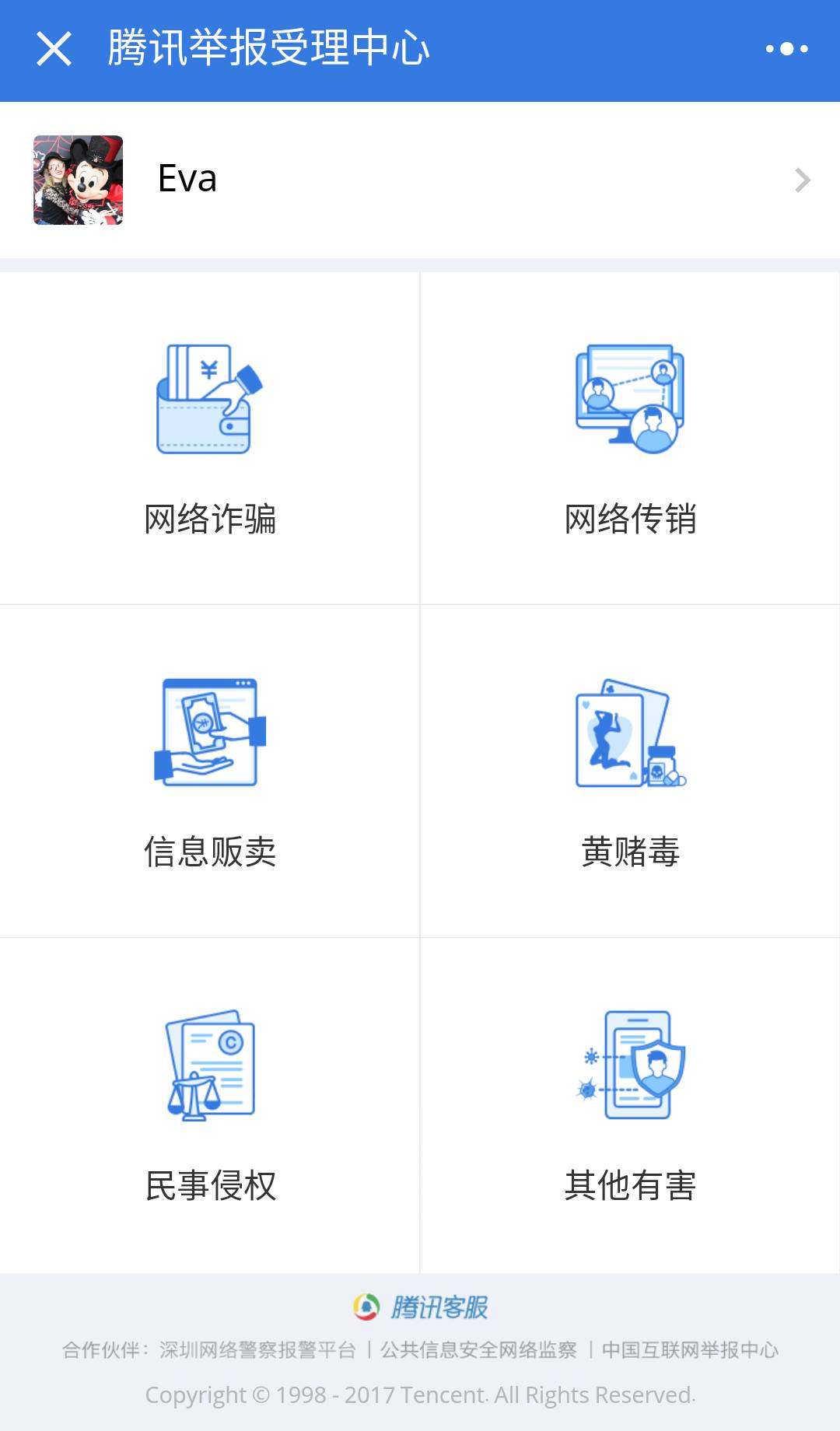Select 其他有害 as report type
This screenshot has height=1431, width=840.
tap(630, 1104)
